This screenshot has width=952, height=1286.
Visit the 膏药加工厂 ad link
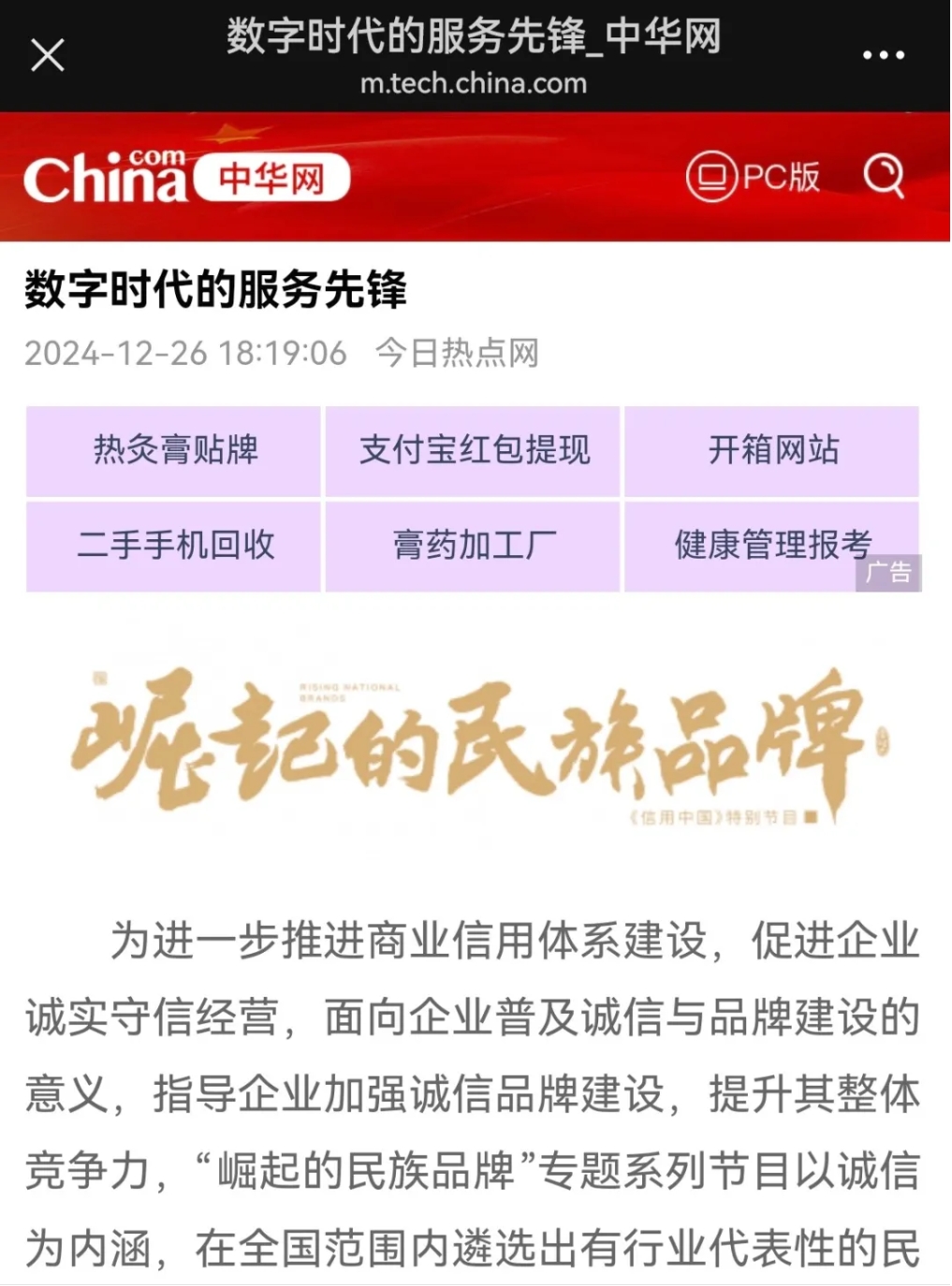pyautogui.click(x=474, y=546)
